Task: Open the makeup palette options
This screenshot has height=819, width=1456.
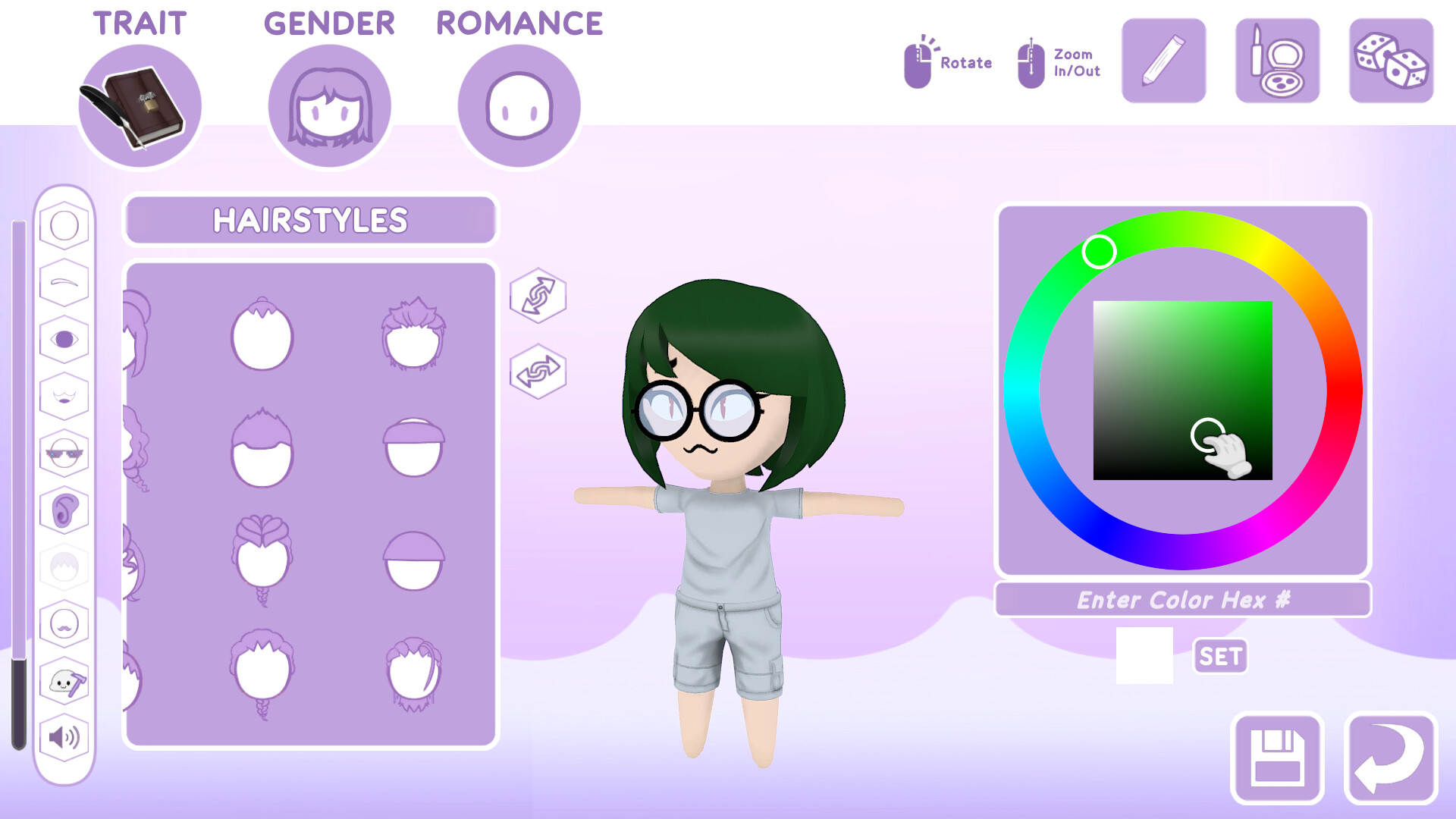Action: [1277, 61]
